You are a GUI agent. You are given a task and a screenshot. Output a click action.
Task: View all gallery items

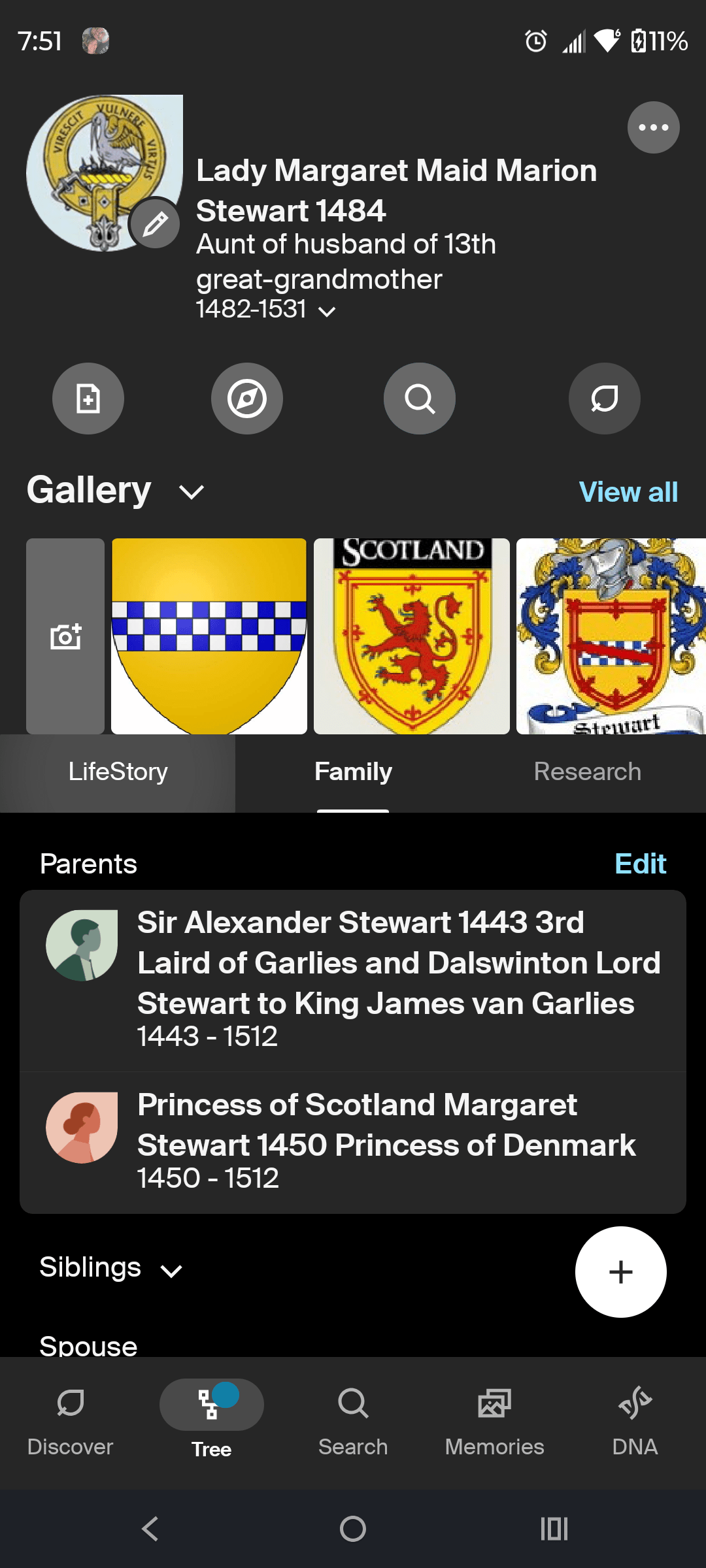627,491
